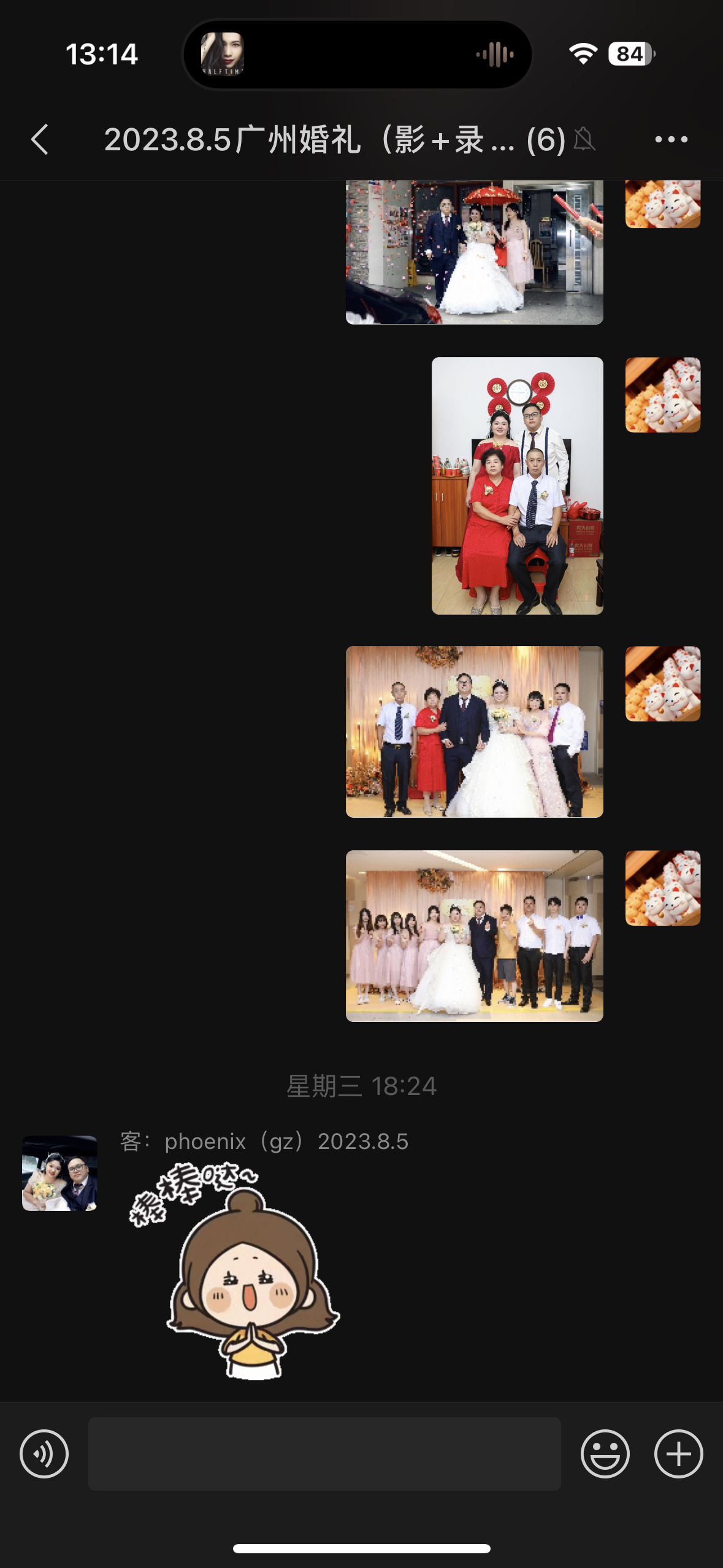This screenshot has width=723, height=1568.
Task: Open the six-person stage photo with bride
Action: tap(474, 731)
